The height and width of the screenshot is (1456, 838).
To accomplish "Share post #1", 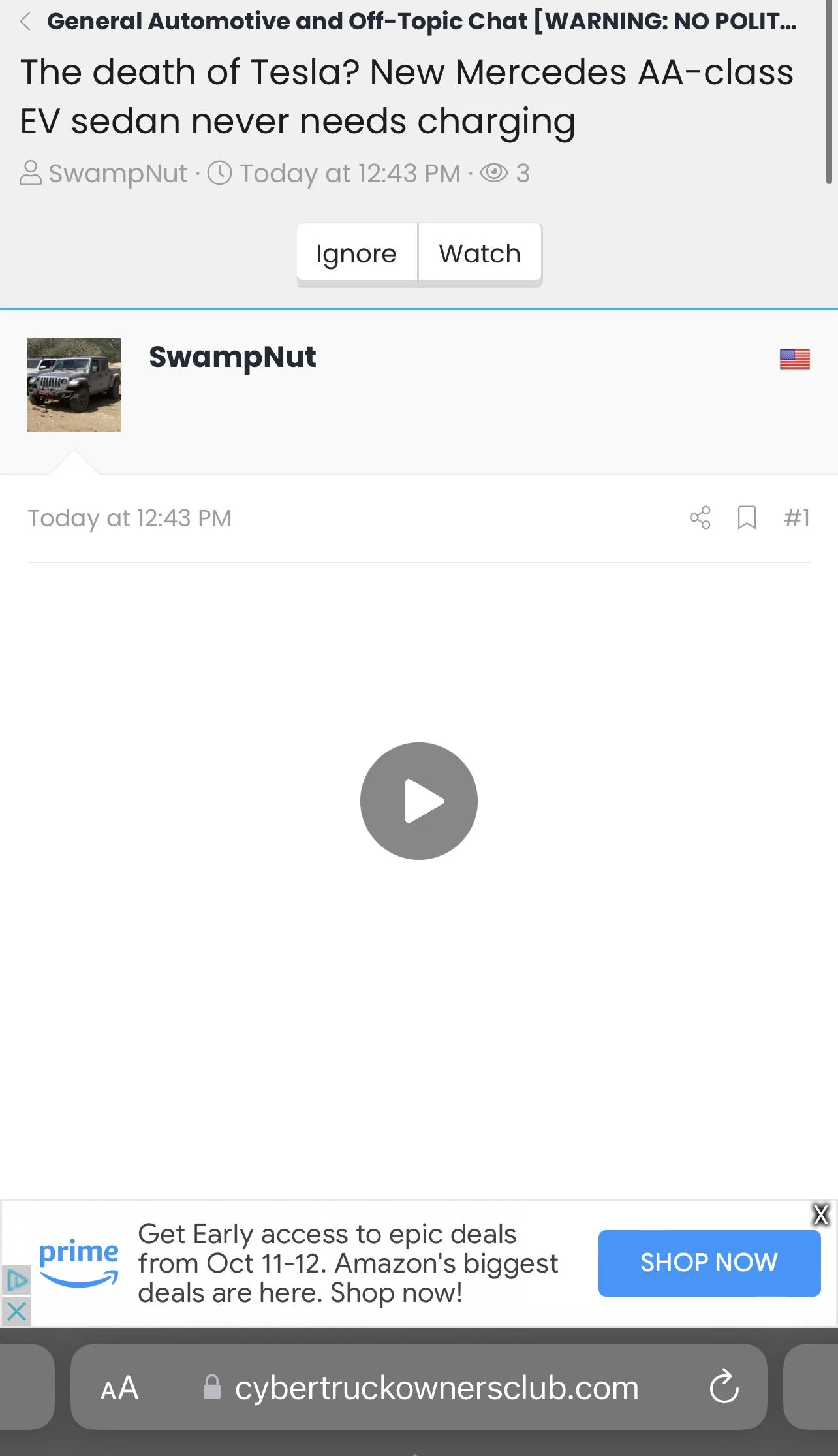I will [700, 518].
